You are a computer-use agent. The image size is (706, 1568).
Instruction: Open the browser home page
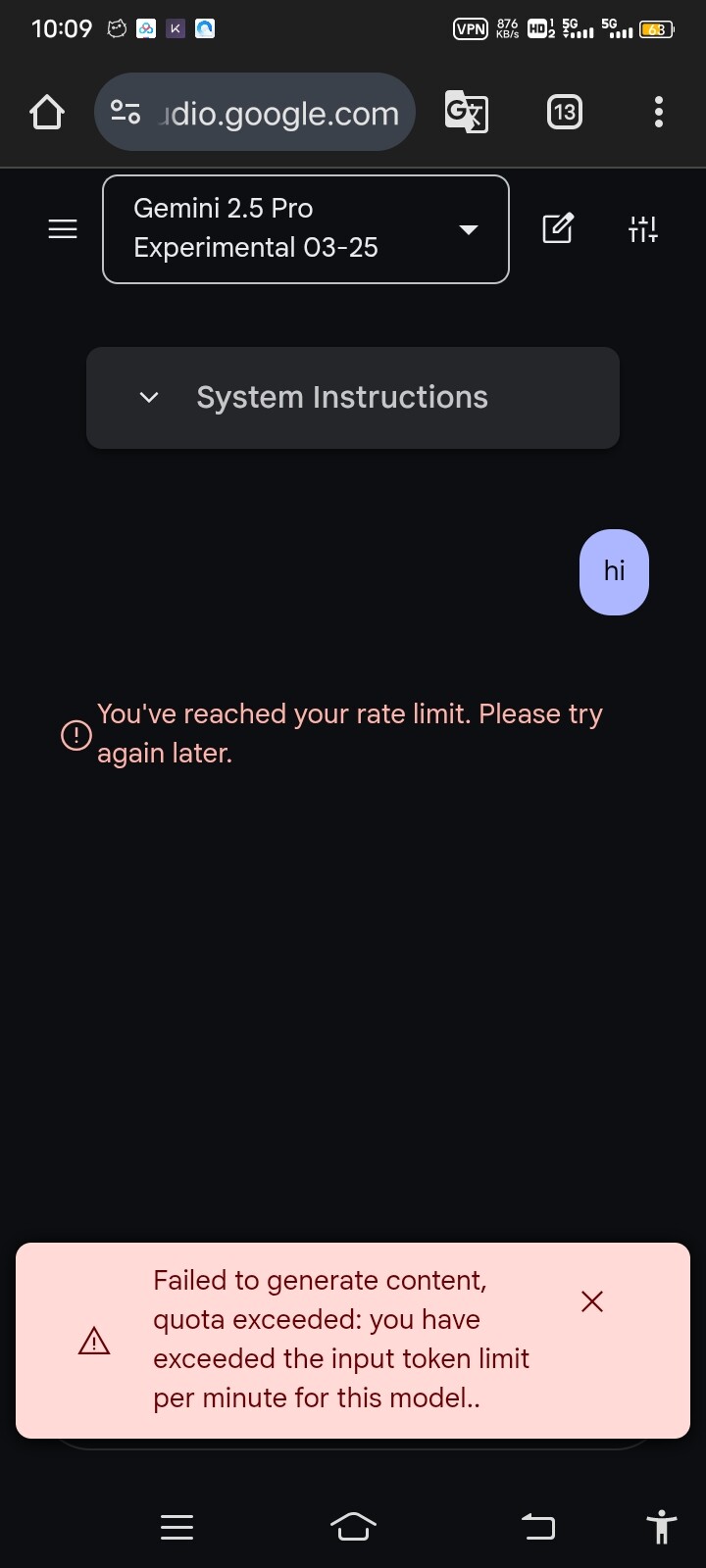coord(47,113)
